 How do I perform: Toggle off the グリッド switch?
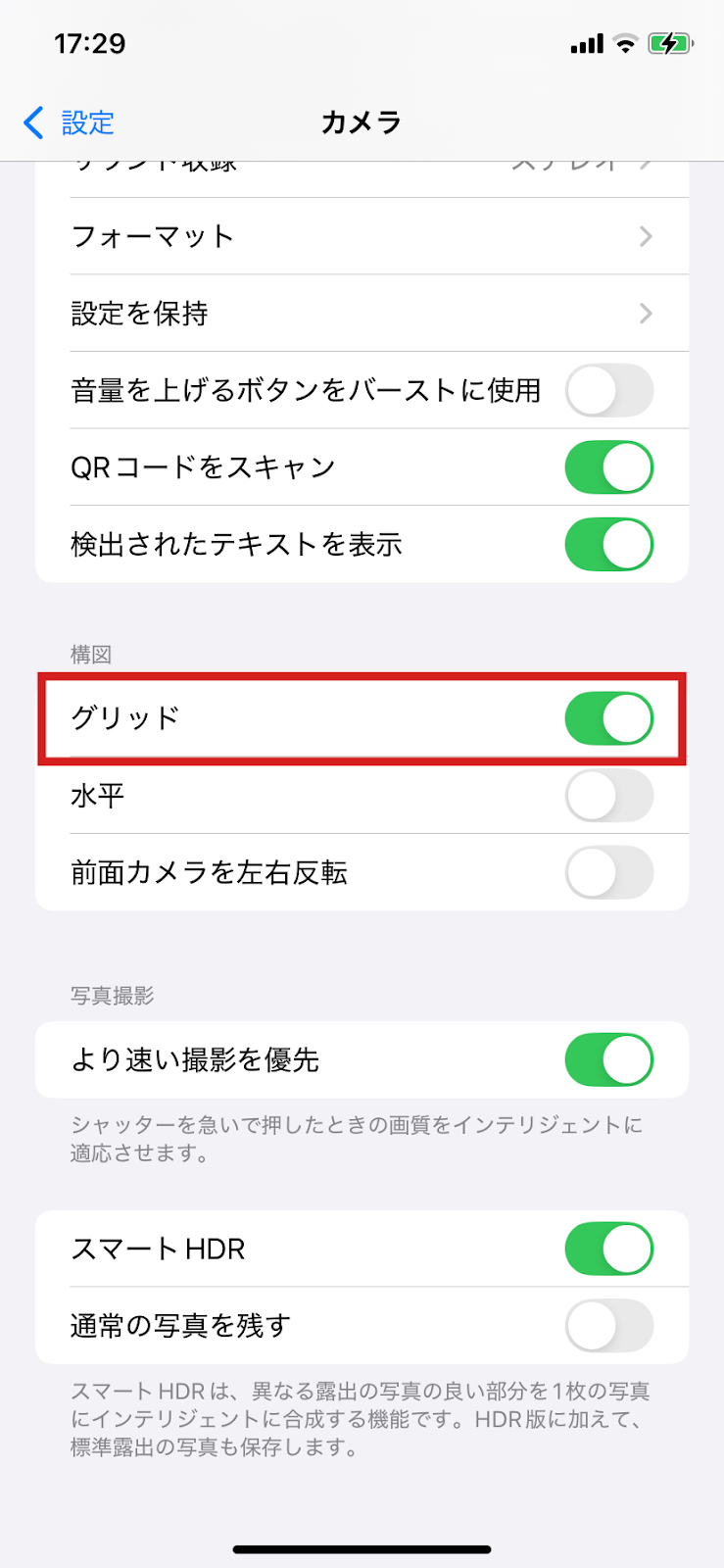click(608, 718)
